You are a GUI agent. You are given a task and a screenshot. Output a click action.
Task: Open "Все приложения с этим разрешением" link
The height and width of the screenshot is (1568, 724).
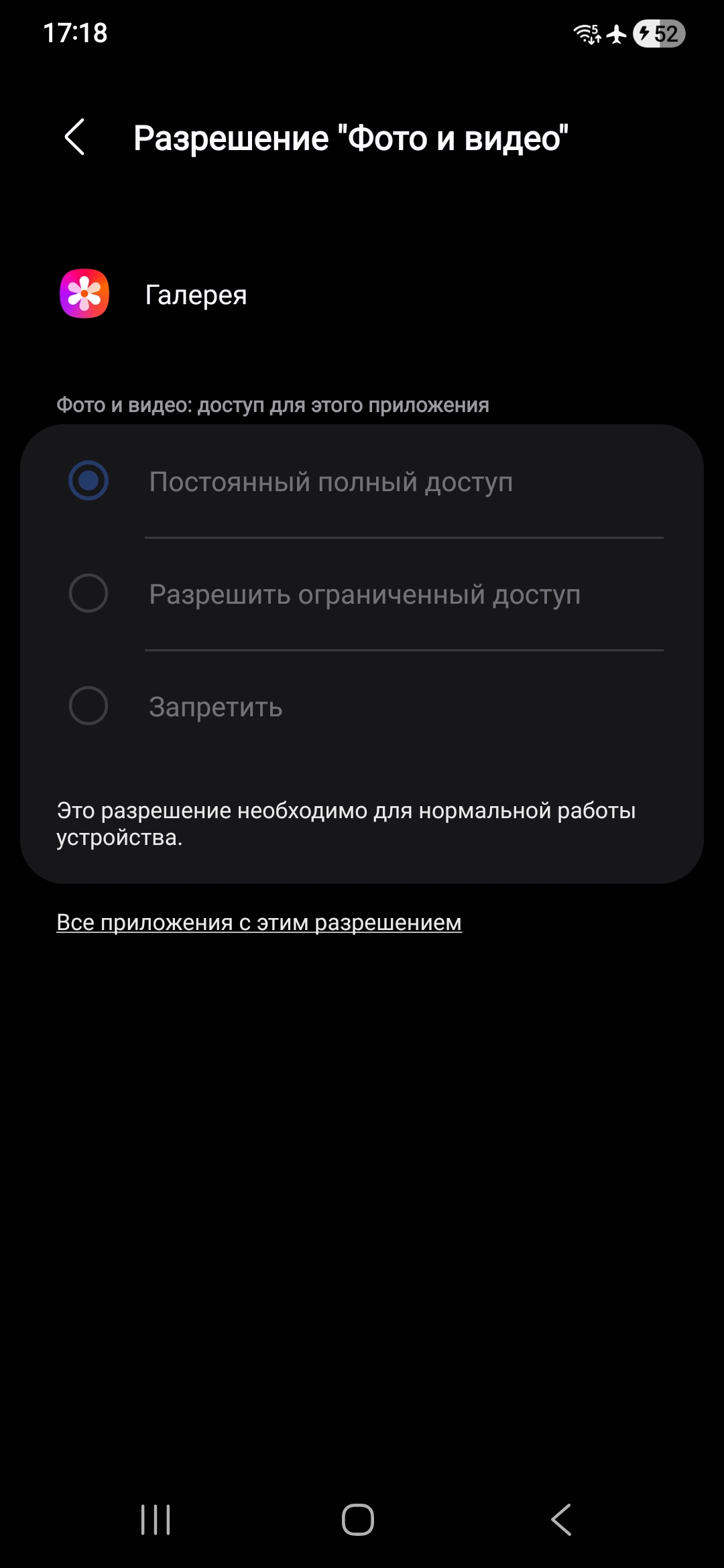259,922
